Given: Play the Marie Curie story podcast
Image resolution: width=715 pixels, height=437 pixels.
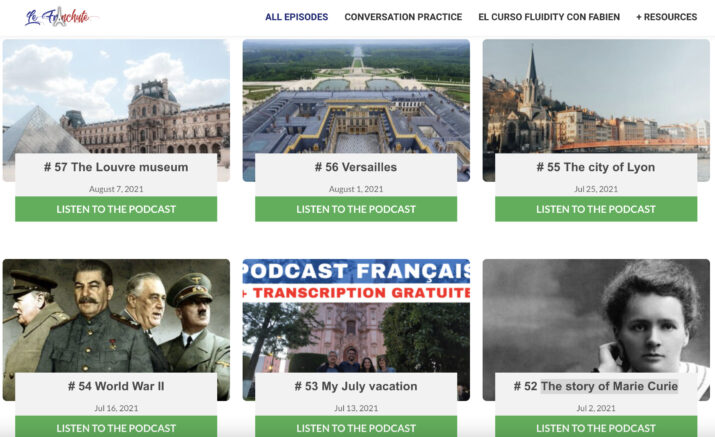Looking at the screenshot, I should pos(596,428).
